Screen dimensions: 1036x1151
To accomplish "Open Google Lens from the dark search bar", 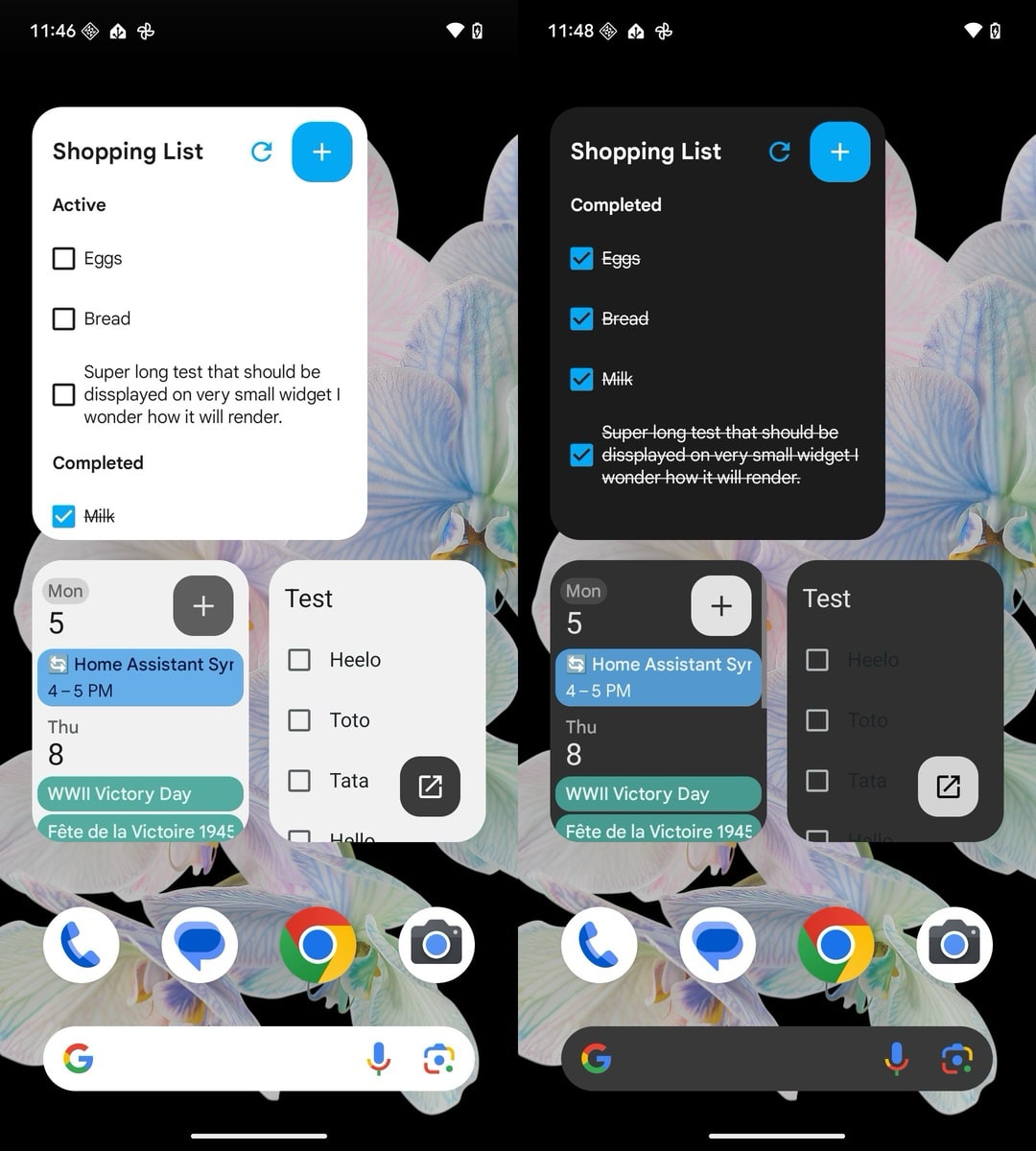I will tap(956, 1059).
